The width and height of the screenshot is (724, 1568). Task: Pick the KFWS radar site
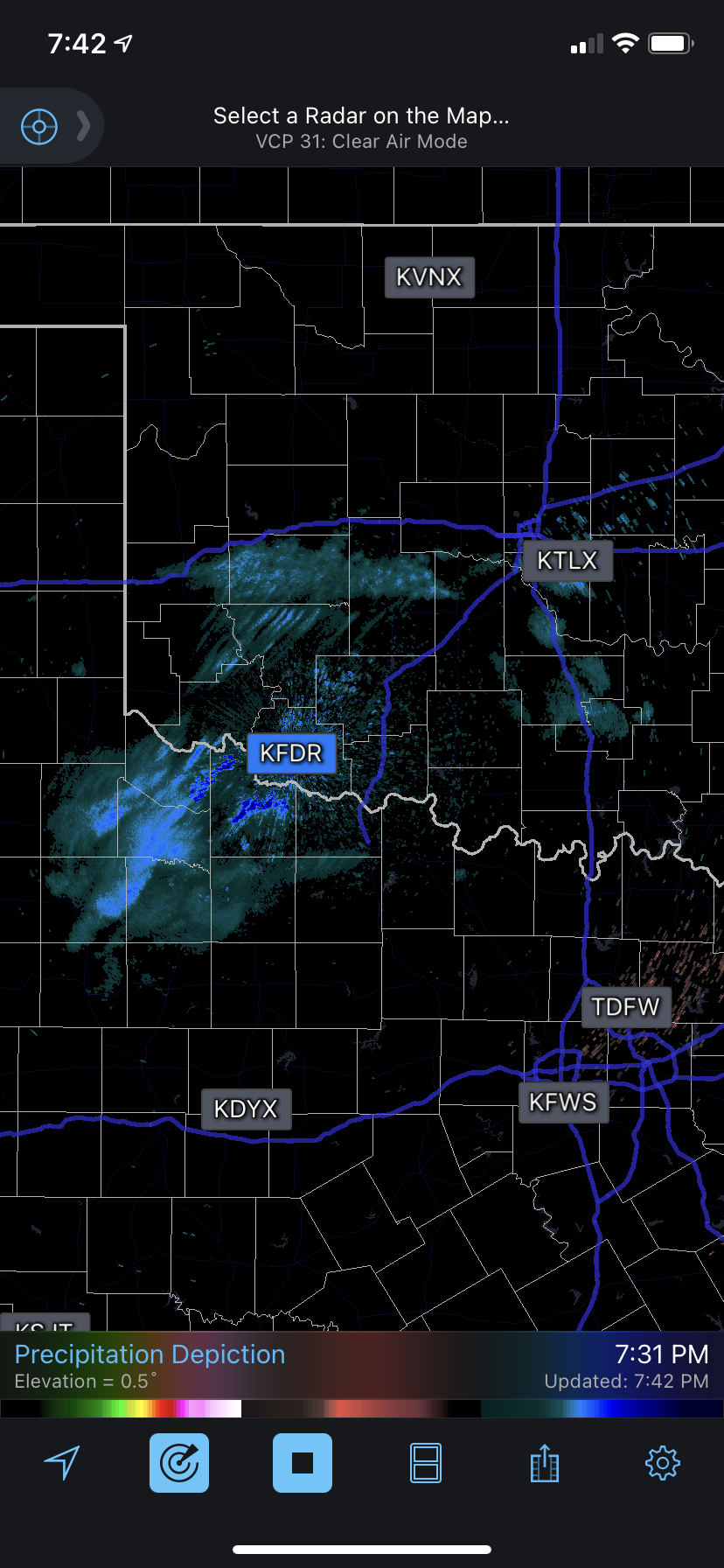[563, 1102]
